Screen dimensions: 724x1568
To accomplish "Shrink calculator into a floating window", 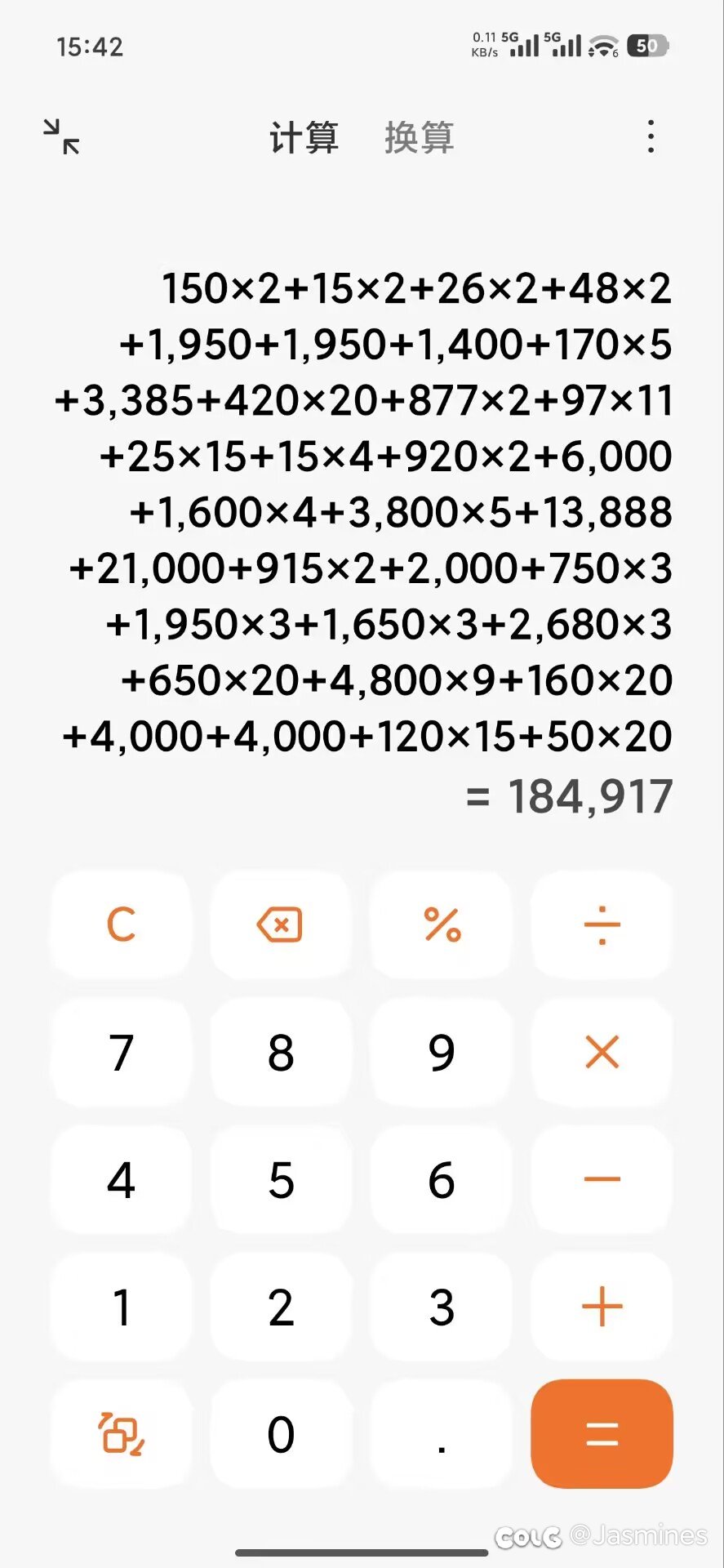I will pos(61,136).
